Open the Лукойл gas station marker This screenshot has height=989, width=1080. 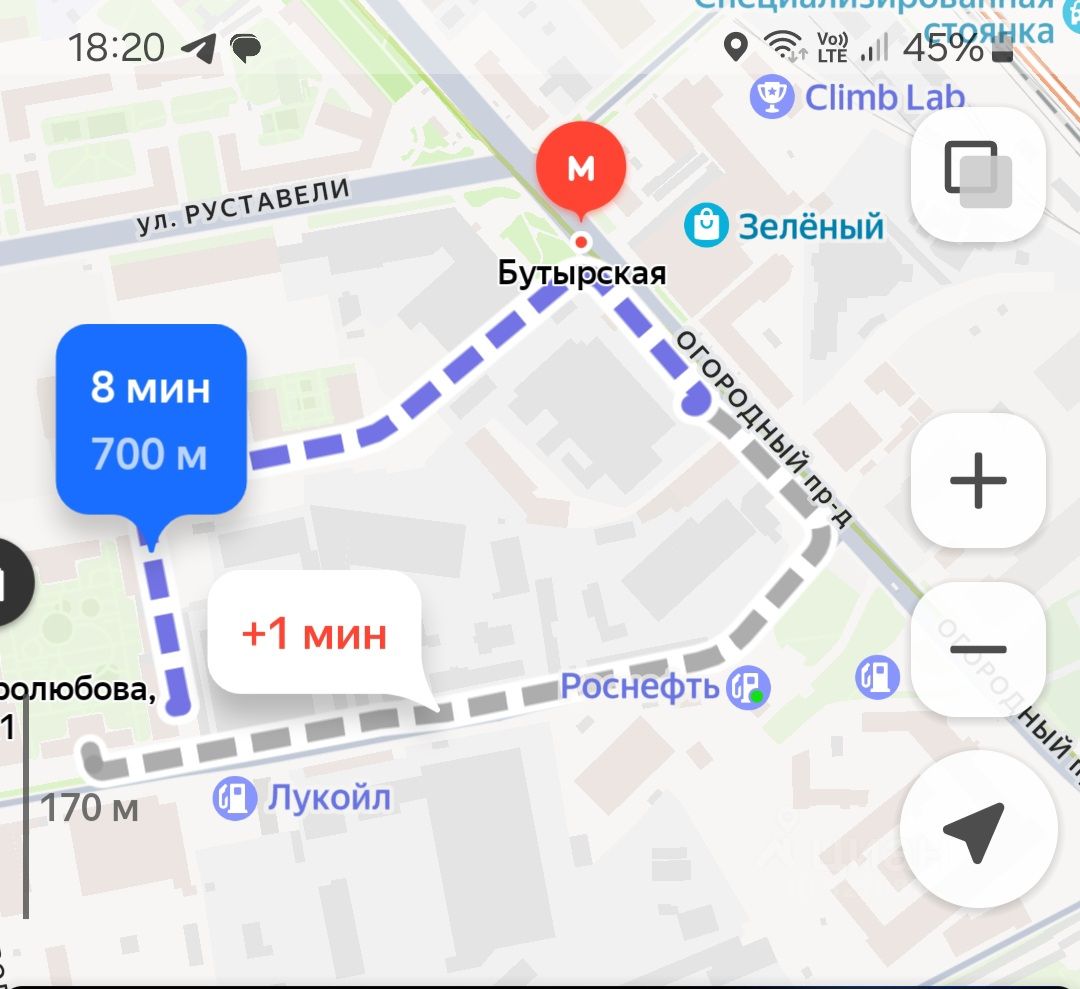coord(234,798)
